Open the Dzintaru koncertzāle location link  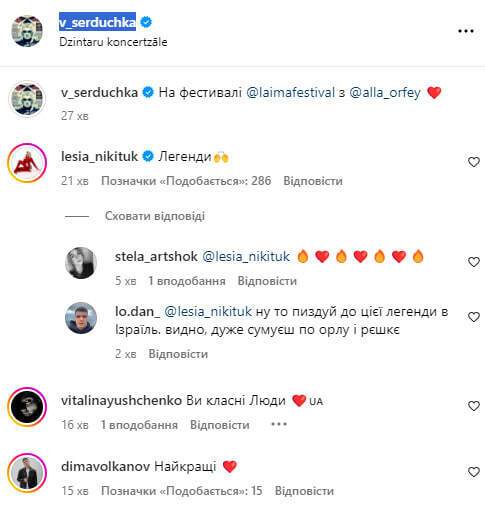pyautogui.click(x=113, y=42)
